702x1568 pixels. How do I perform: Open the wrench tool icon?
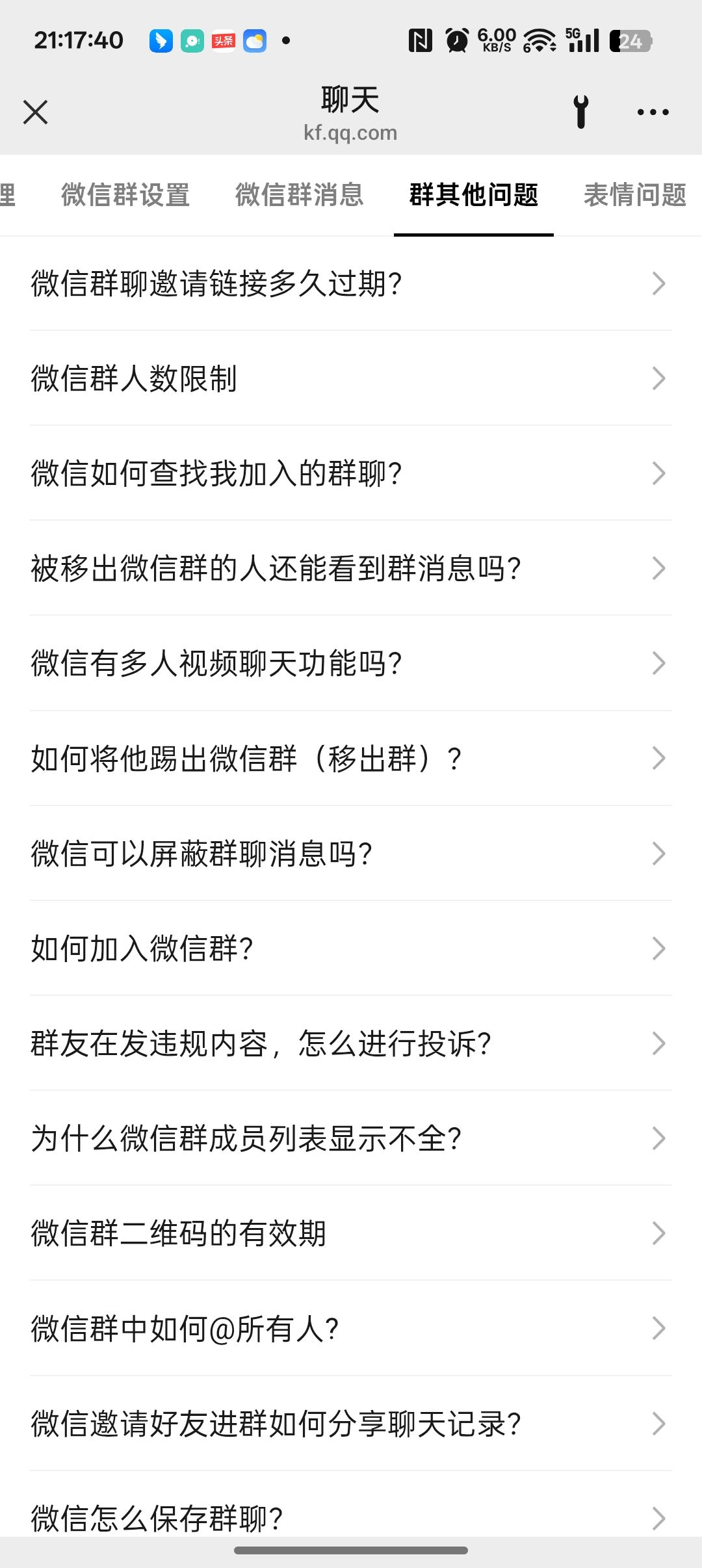click(x=581, y=112)
